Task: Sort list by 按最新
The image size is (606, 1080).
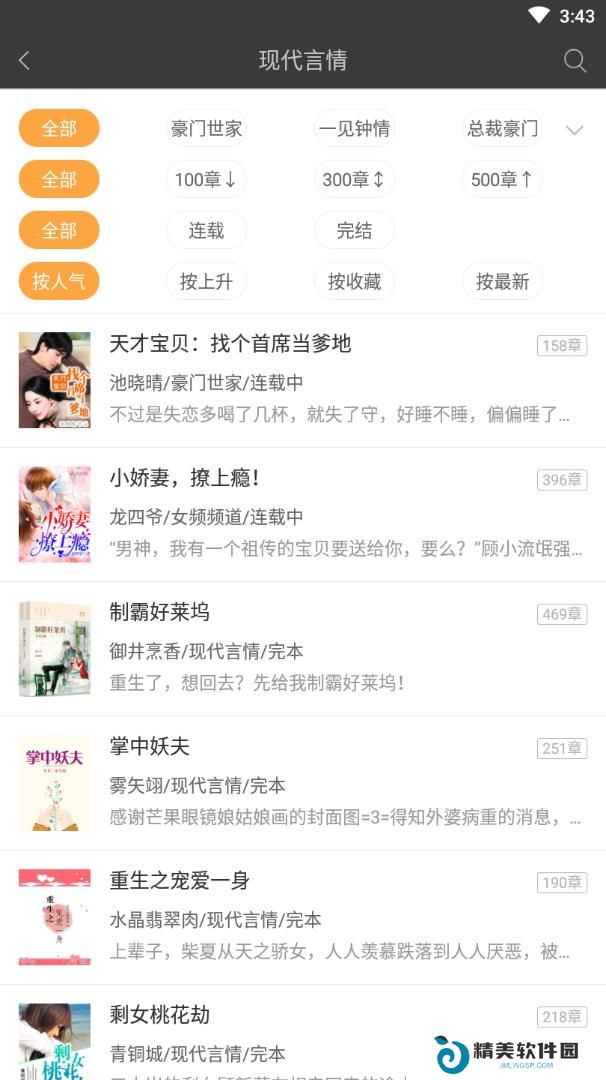Action: point(502,281)
